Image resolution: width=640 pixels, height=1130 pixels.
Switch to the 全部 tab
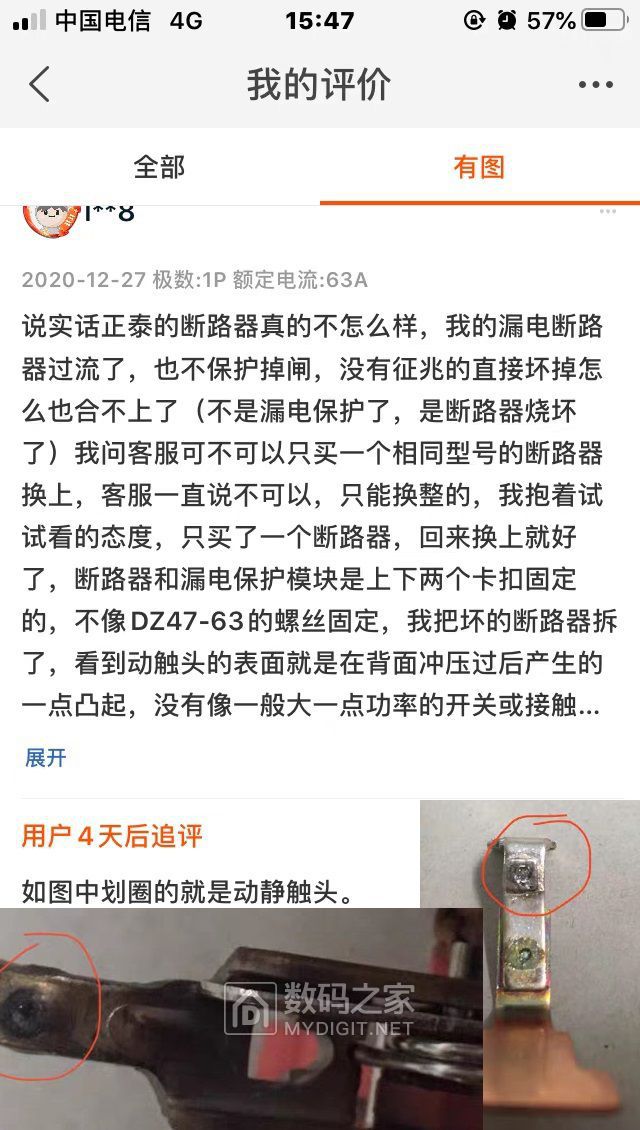(160, 167)
